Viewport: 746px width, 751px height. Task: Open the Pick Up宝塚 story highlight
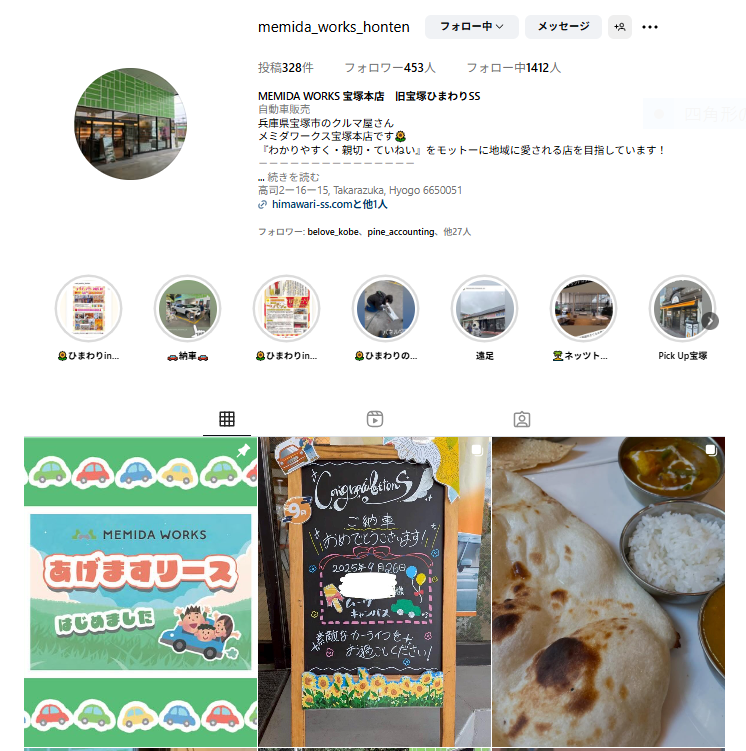tap(682, 309)
